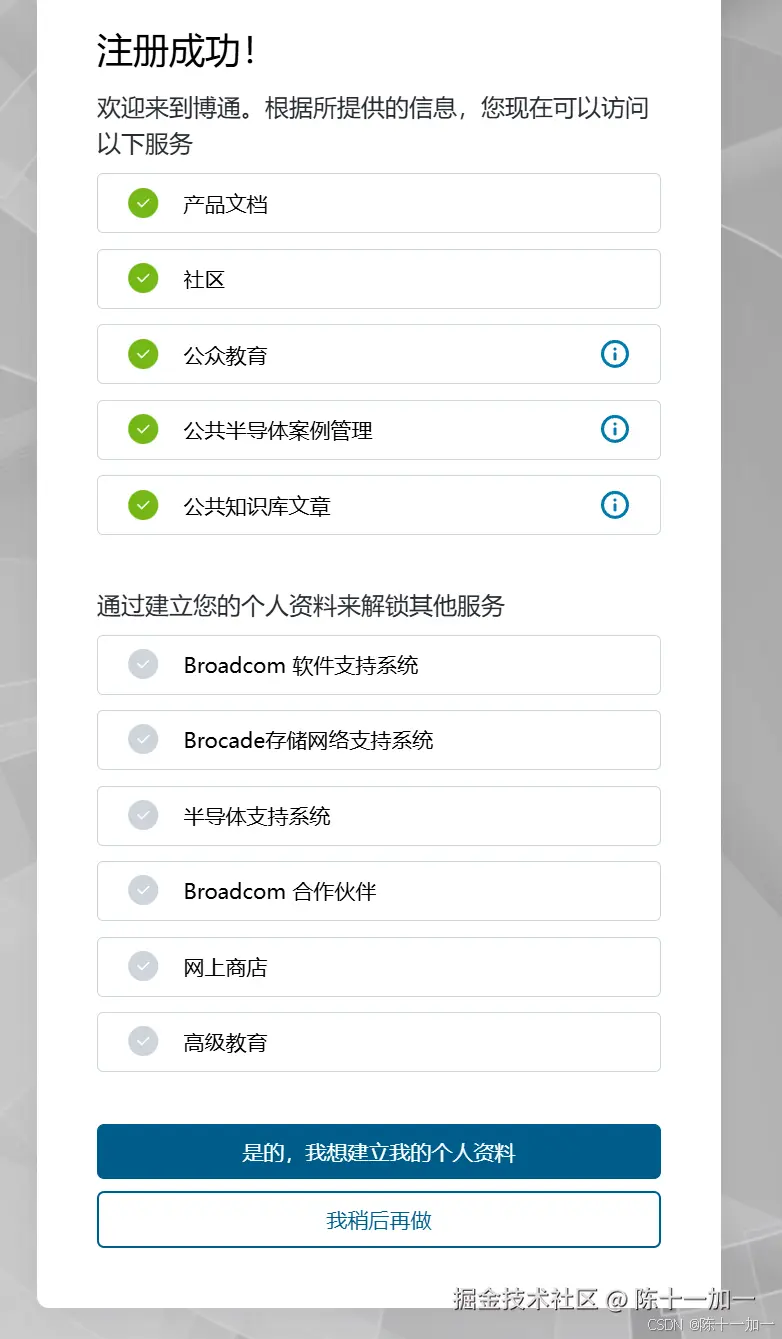Tap the 高级教育 row
Image resolution: width=782 pixels, height=1339 pixels.
point(378,1042)
